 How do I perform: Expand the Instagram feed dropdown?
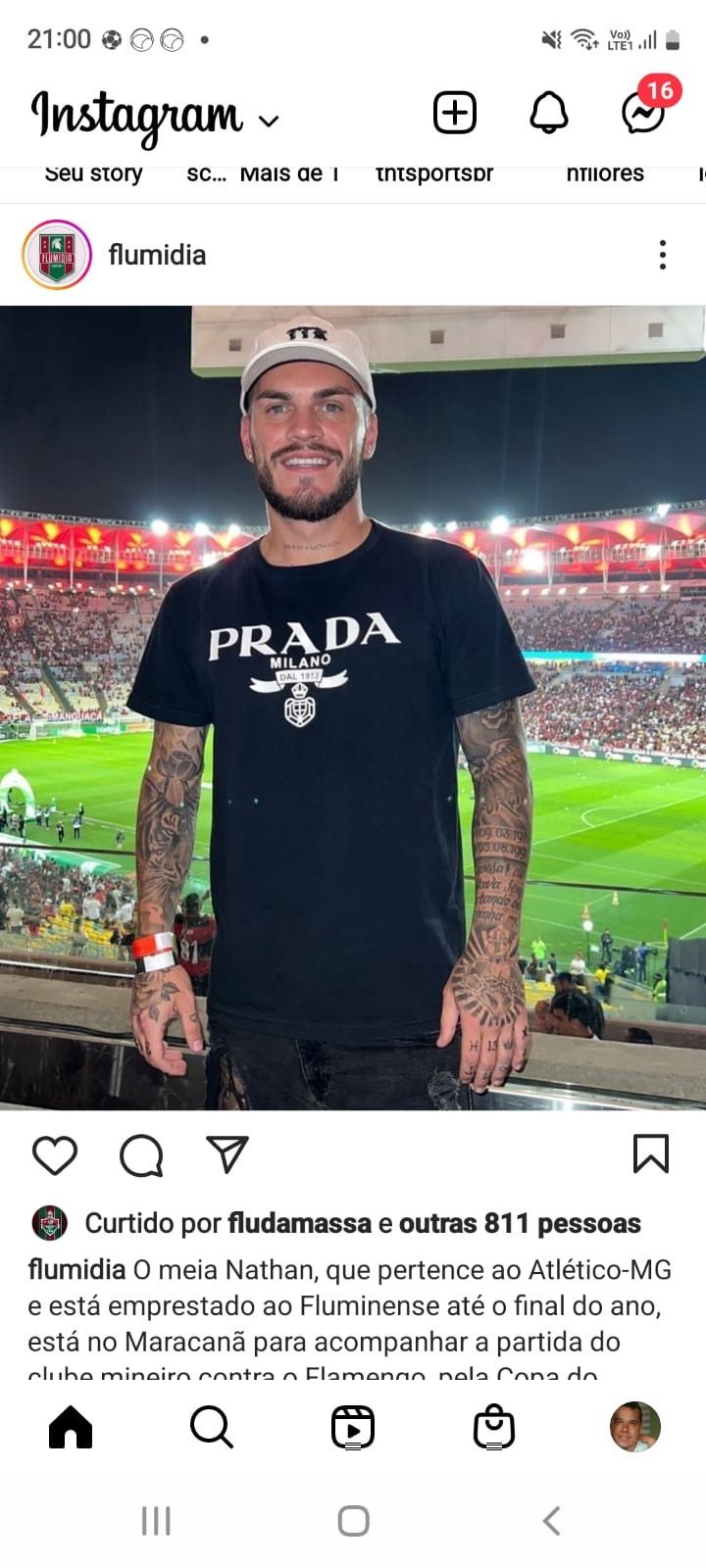pos(269,121)
